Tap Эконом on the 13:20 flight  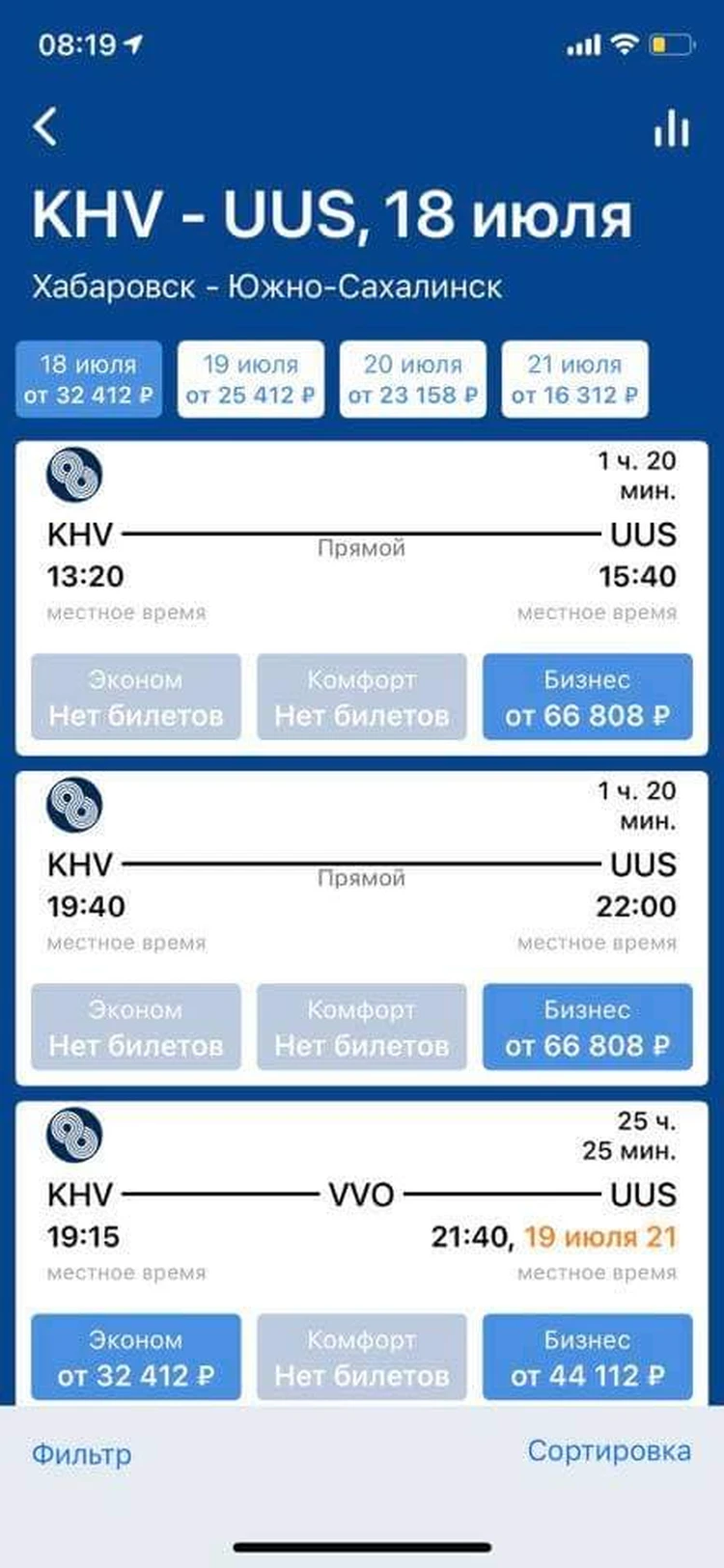[x=136, y=698]
